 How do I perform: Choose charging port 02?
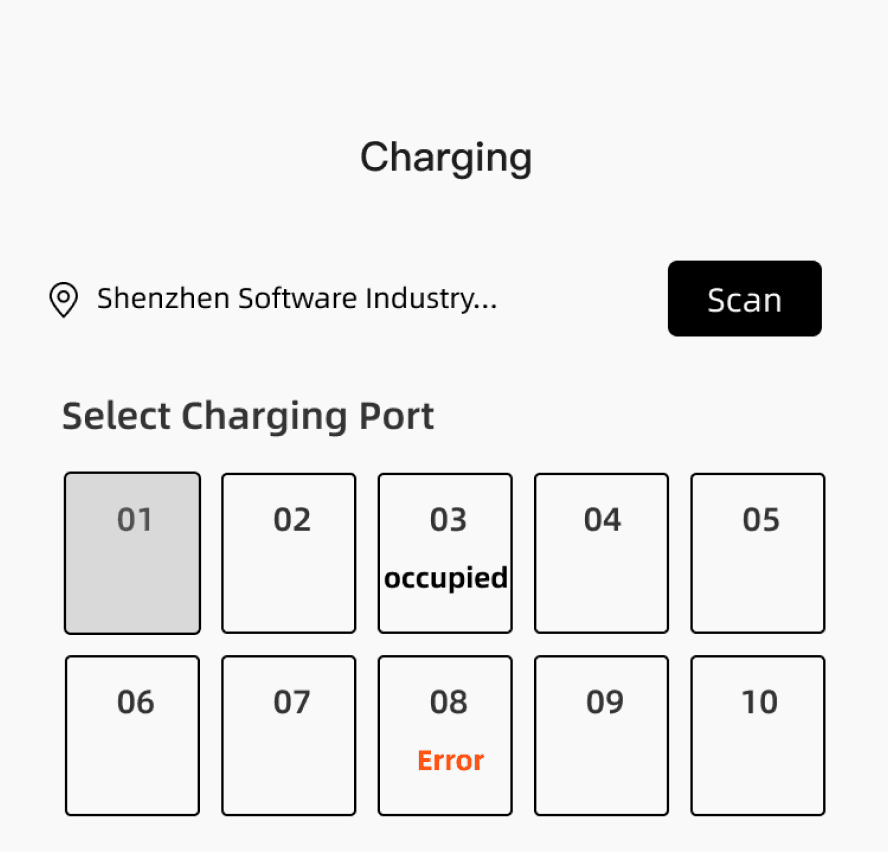[289, 553]
